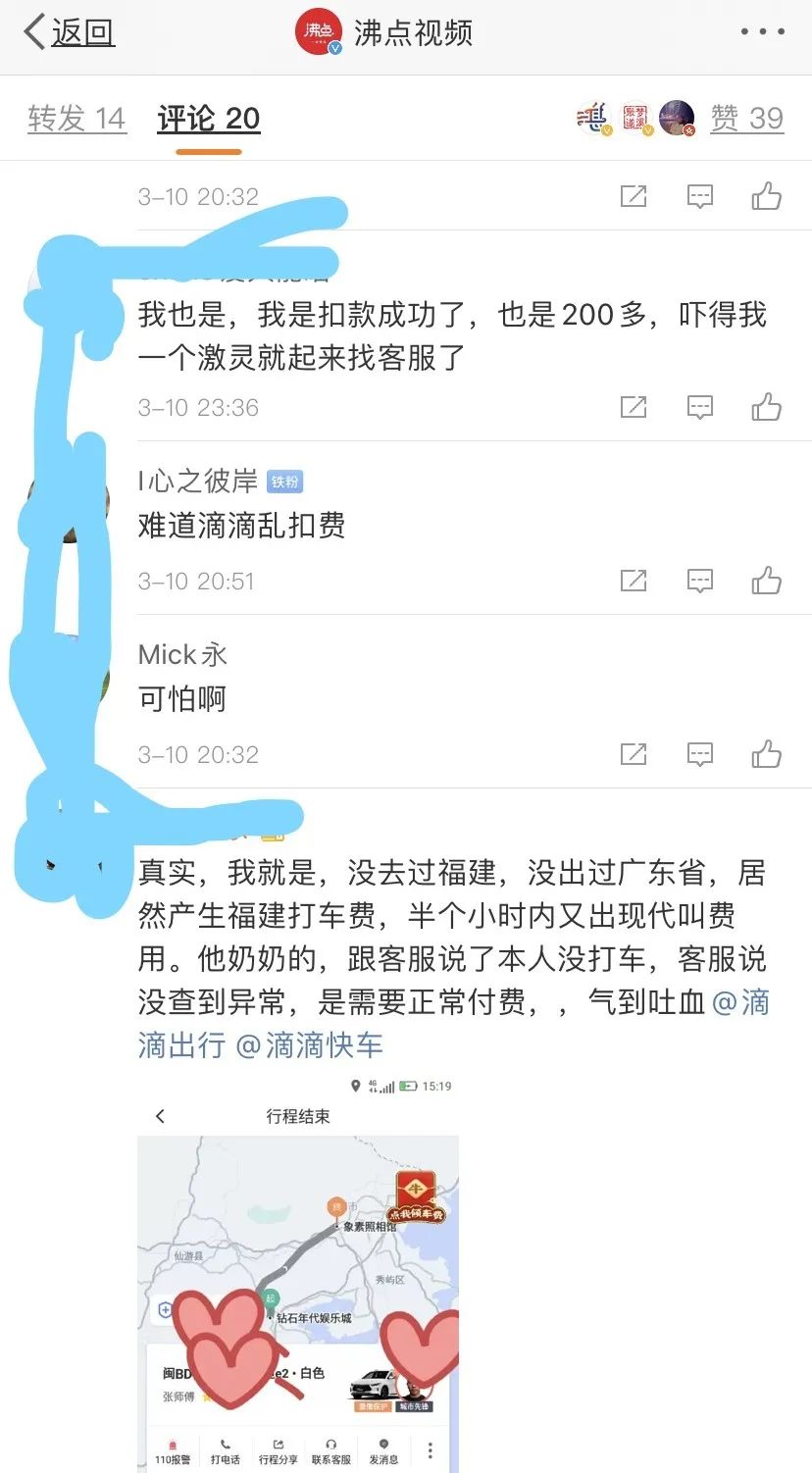Like the comment about 扣款成功
Screen dimensions: 812x1473
click(766, 407)
